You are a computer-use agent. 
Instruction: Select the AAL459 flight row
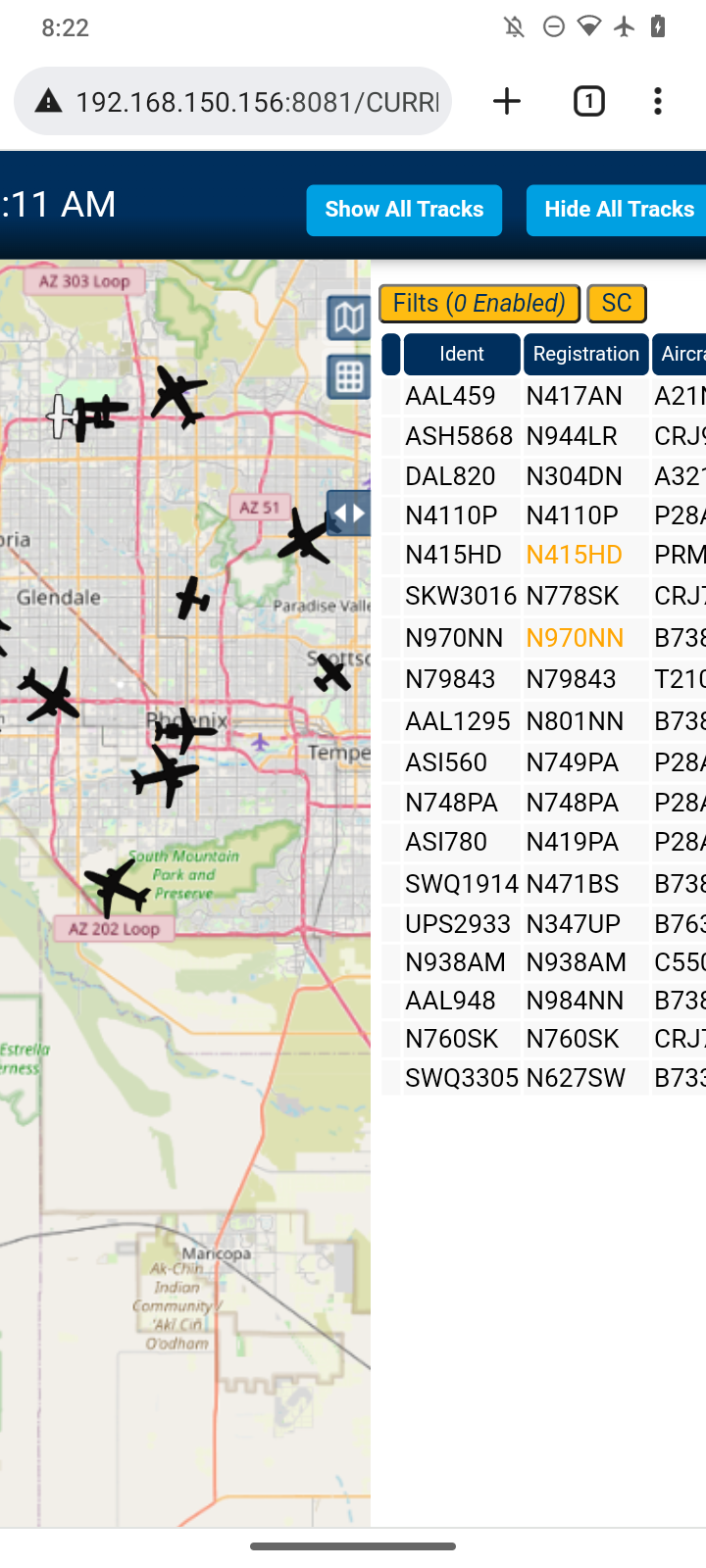click(x=544, y=396)
